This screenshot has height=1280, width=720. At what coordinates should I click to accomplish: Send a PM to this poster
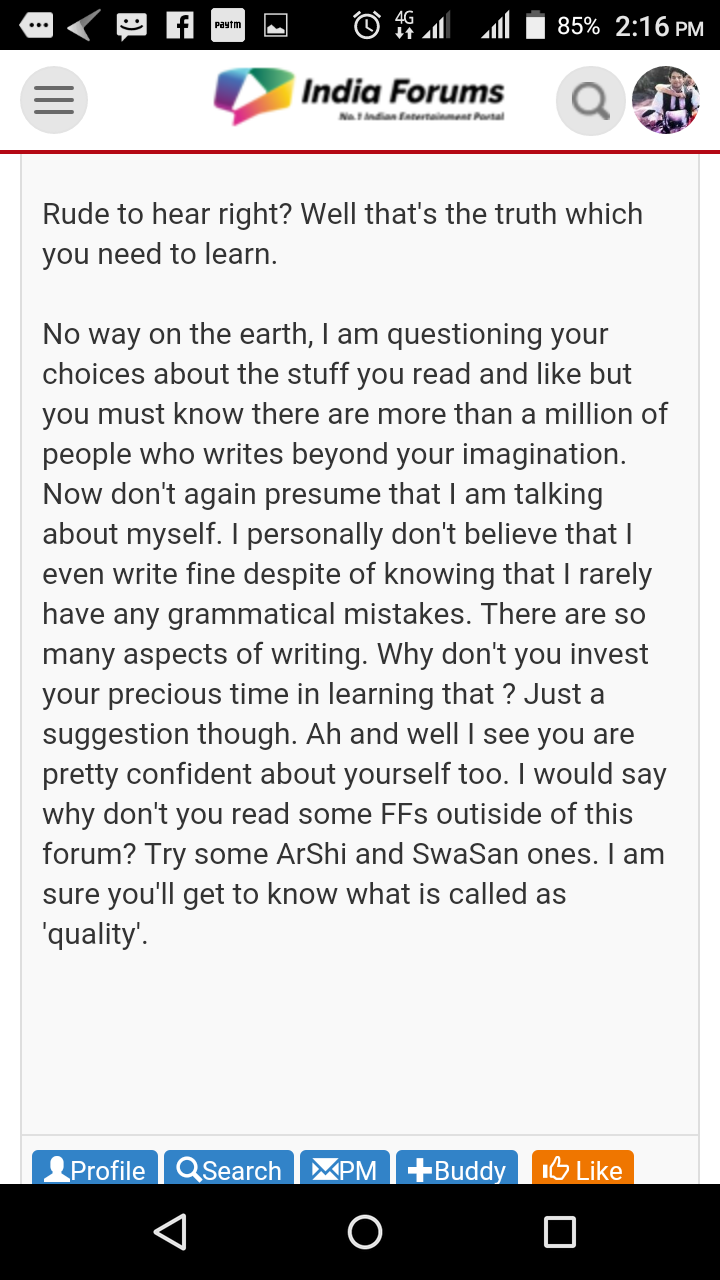click(345, 1168)
